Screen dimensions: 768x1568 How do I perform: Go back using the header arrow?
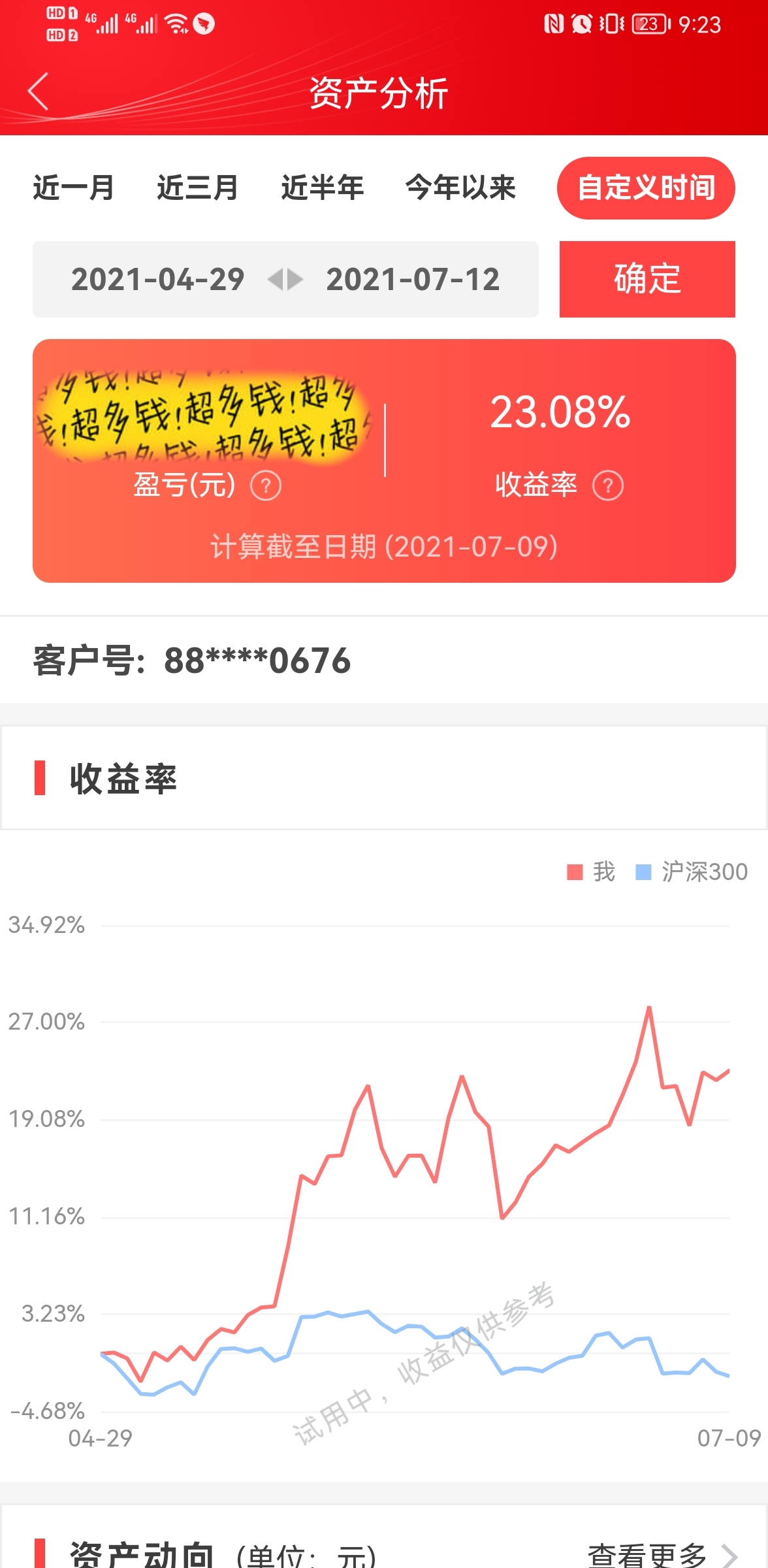point(39,91)
